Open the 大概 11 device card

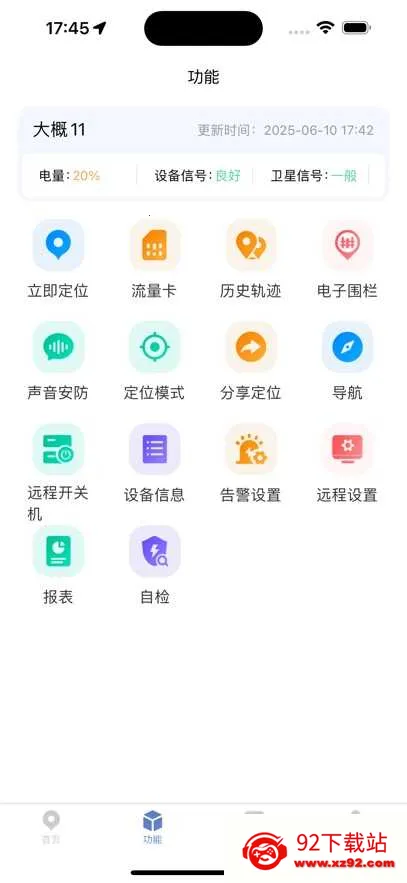pyautogui.click(x=204, y=152)
